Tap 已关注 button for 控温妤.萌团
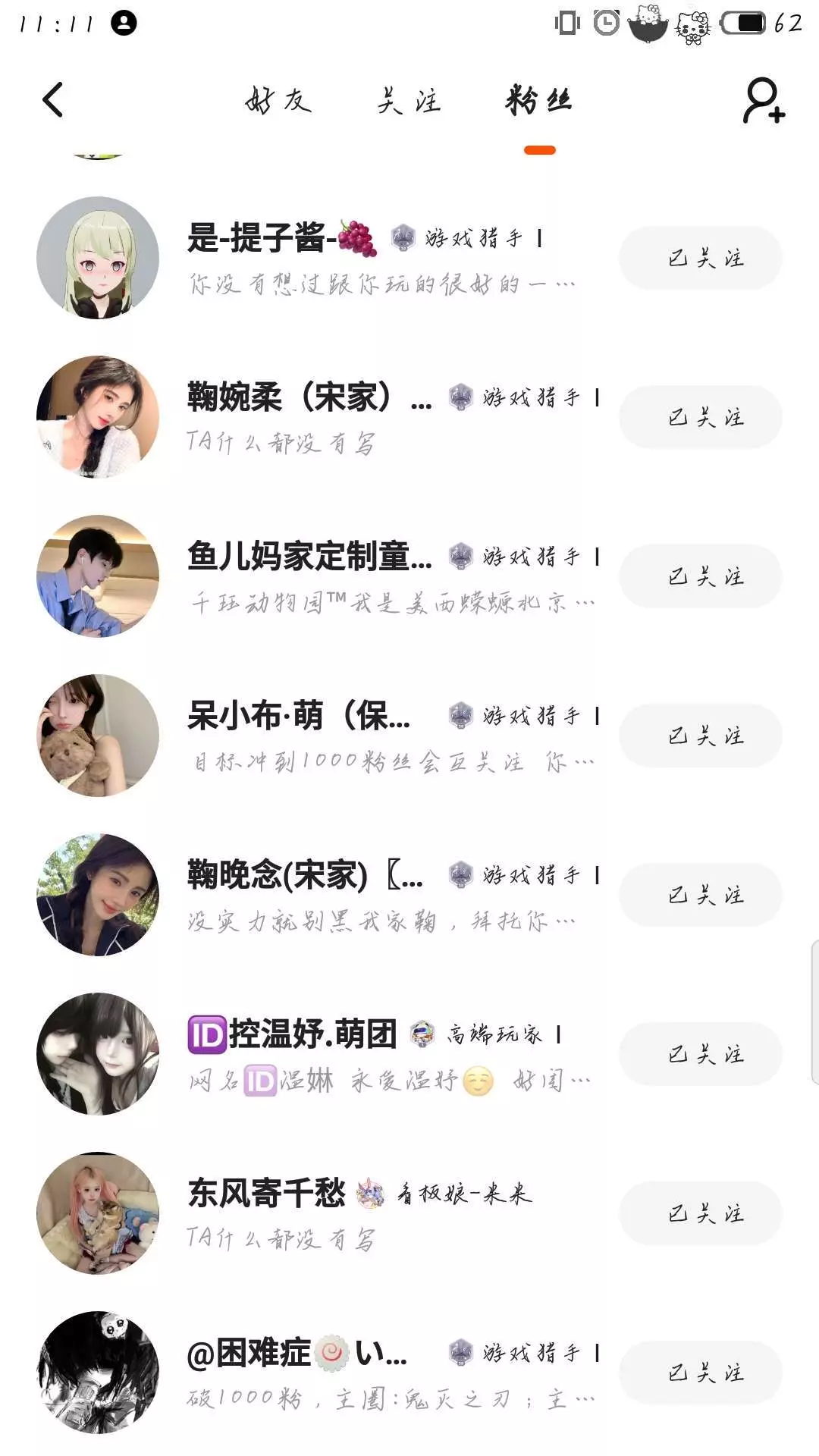The width and height of the screenshot is (819, 1456). tap(700, 1055)
